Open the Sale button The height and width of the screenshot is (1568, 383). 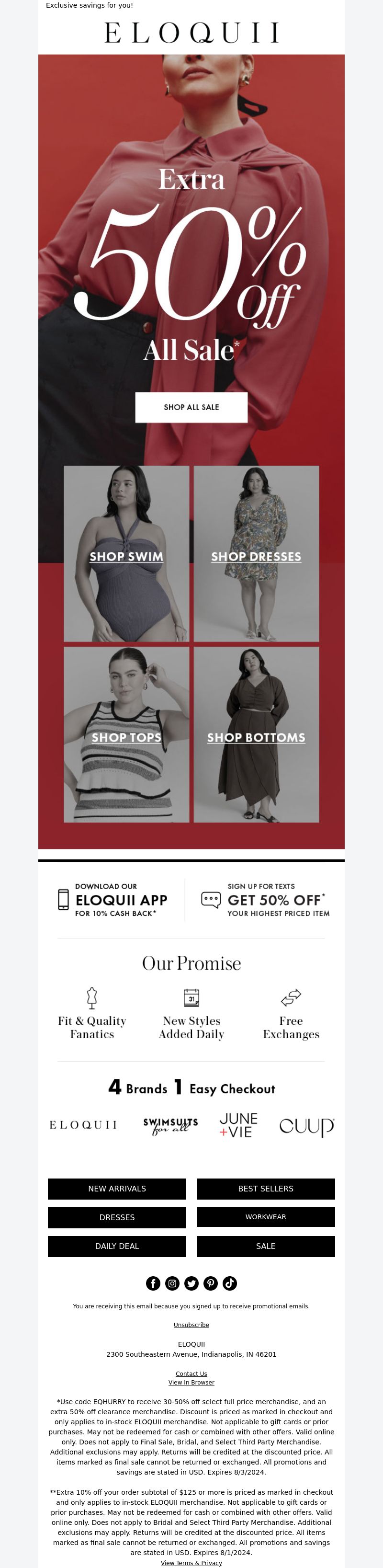point(266,1246)
